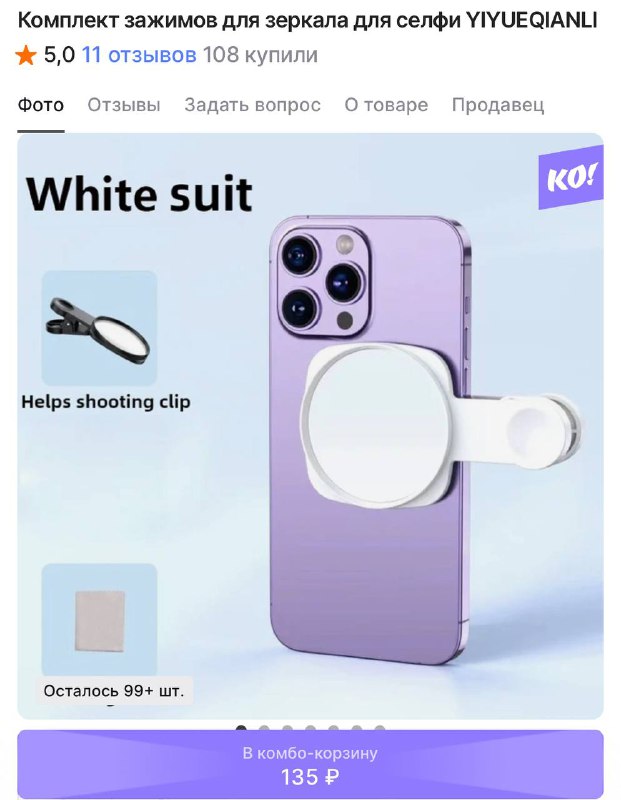Image resolution: width=621 pixels, height=800 pixels.
Task: Add to combo cart for 135 ₽
Action: click(x=310, y=765)
